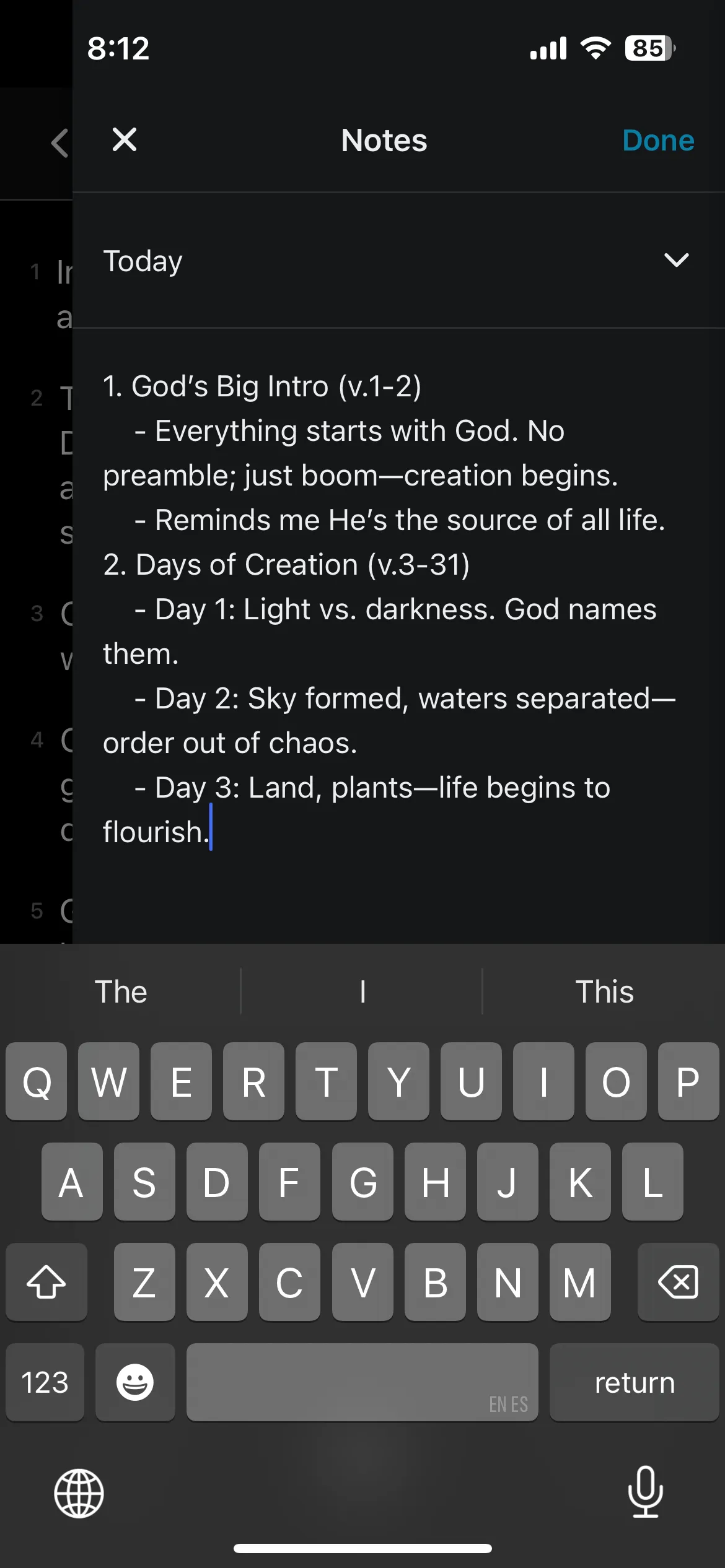The width and height of the screenshot is (725, 1568).
Task: Hit the backspace key
Action: click(x=678, y=1282)
